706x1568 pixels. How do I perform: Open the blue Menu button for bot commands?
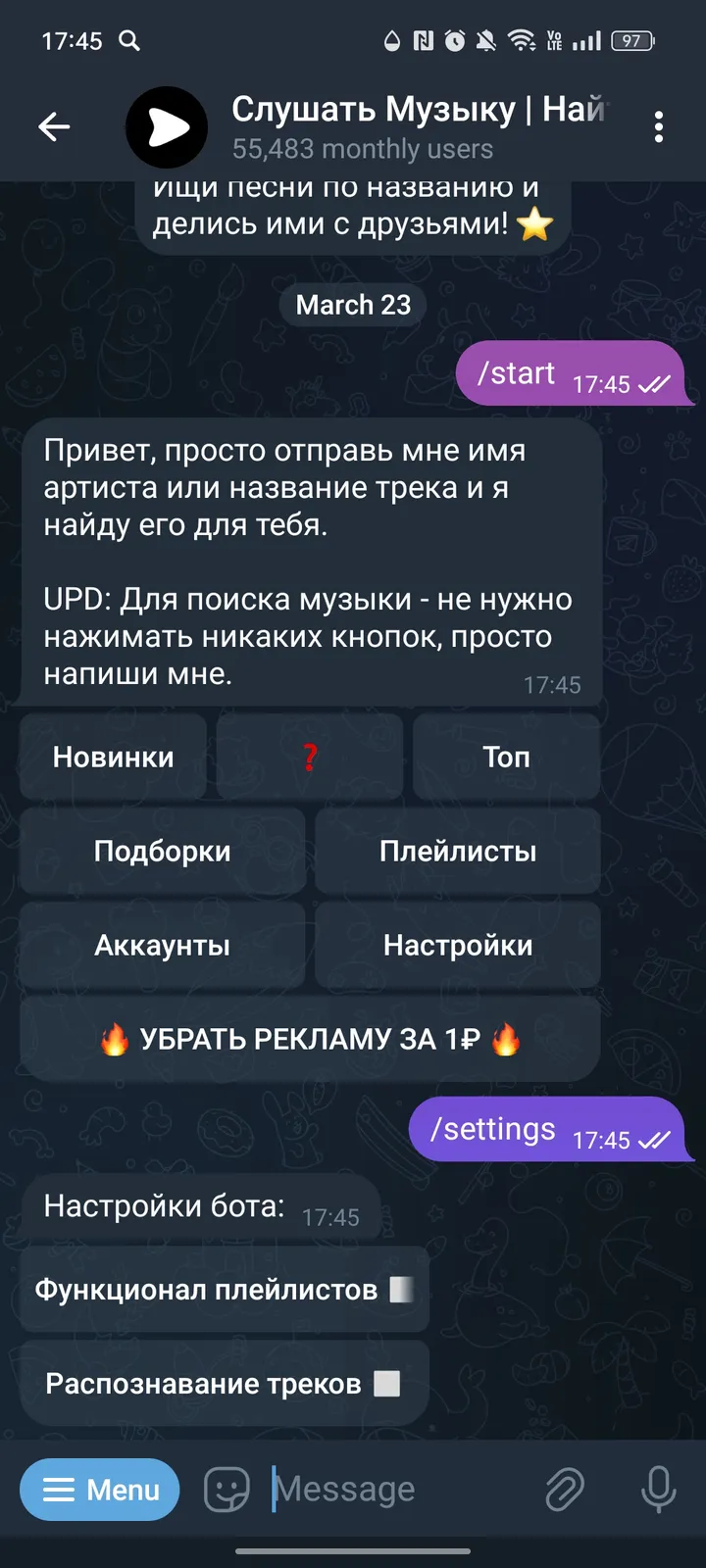coord(99,1489)
